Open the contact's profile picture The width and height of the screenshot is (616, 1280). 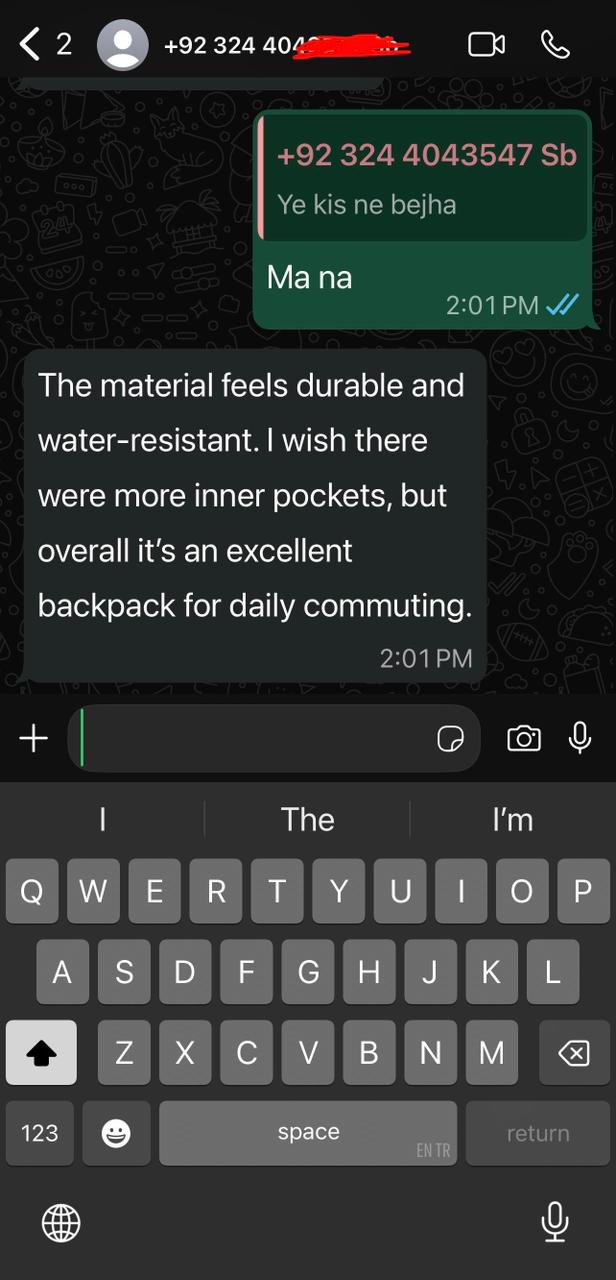[122, 45]
